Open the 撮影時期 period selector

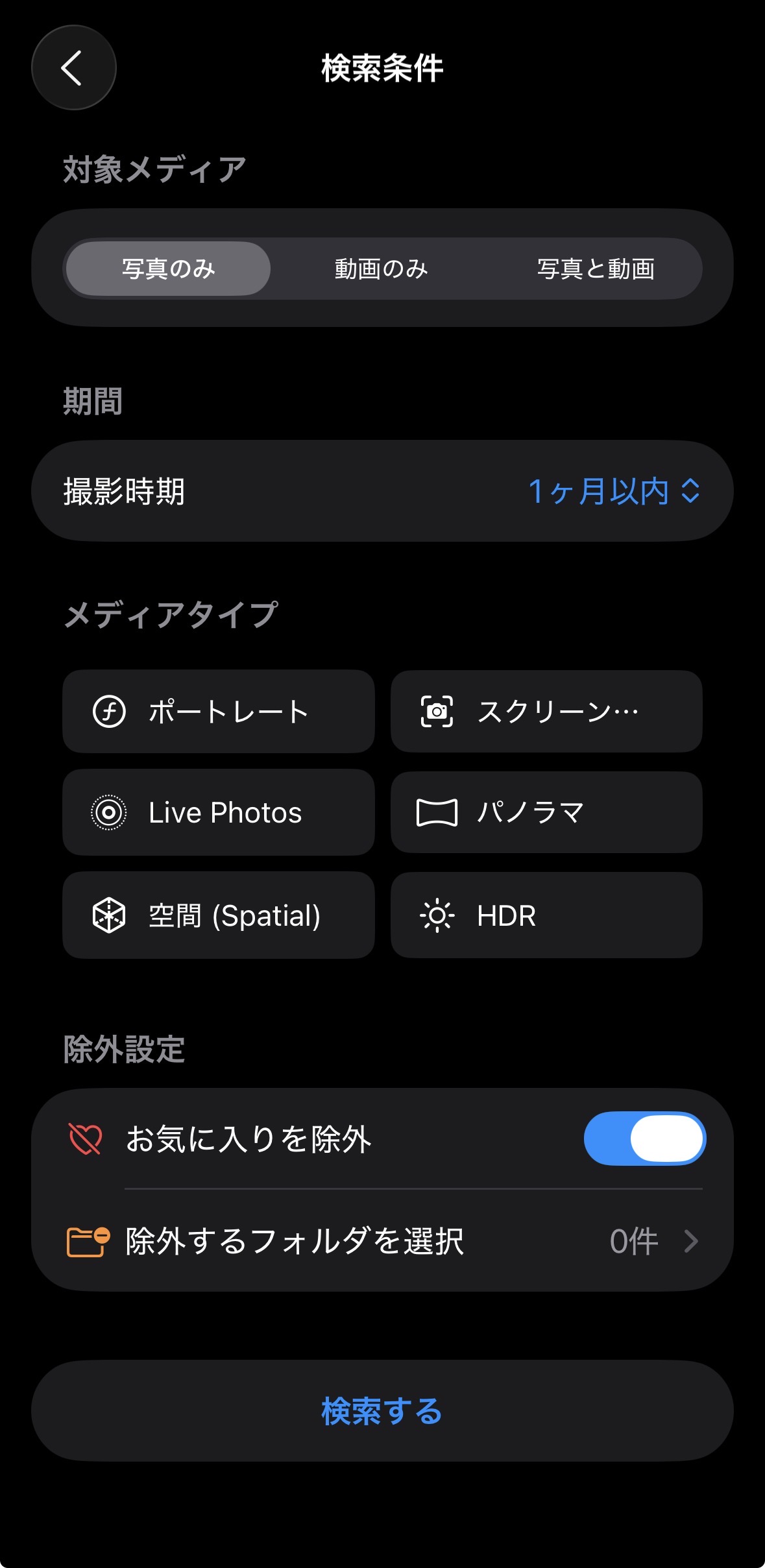(x=382, y=490)
